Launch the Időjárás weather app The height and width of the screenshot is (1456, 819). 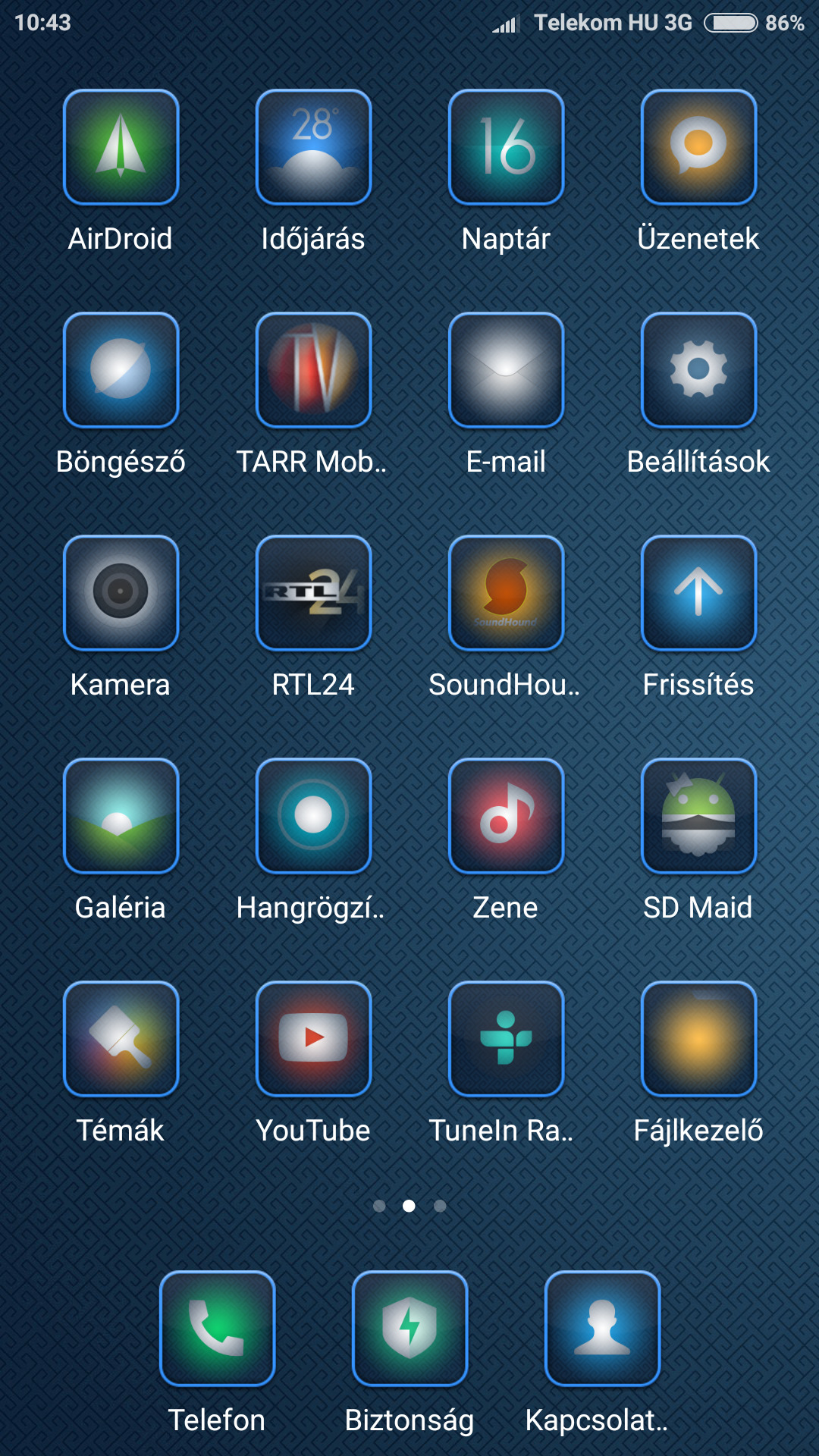pyautogui.click(x=313, y=147)
